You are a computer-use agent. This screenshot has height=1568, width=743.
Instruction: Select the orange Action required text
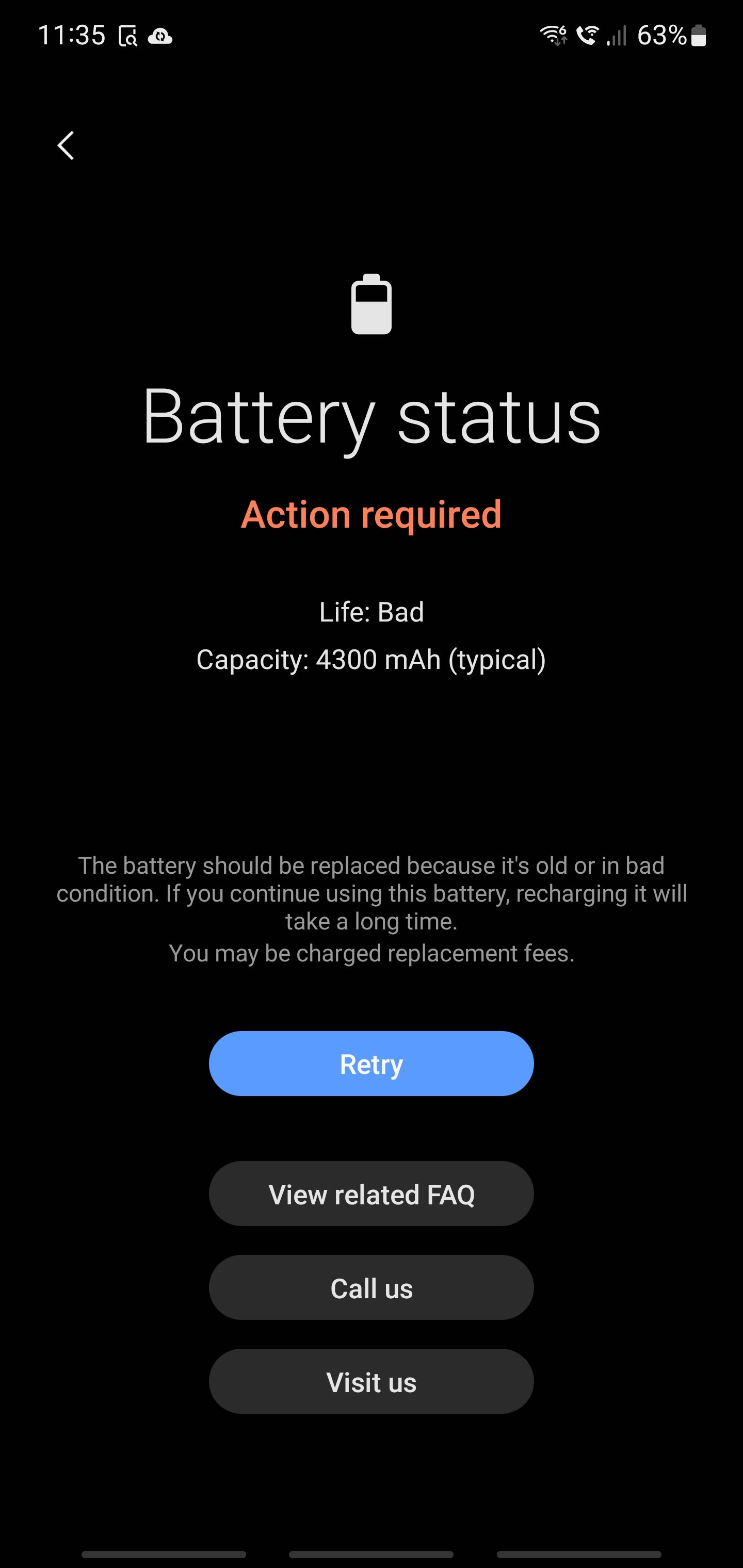[372, 514]
